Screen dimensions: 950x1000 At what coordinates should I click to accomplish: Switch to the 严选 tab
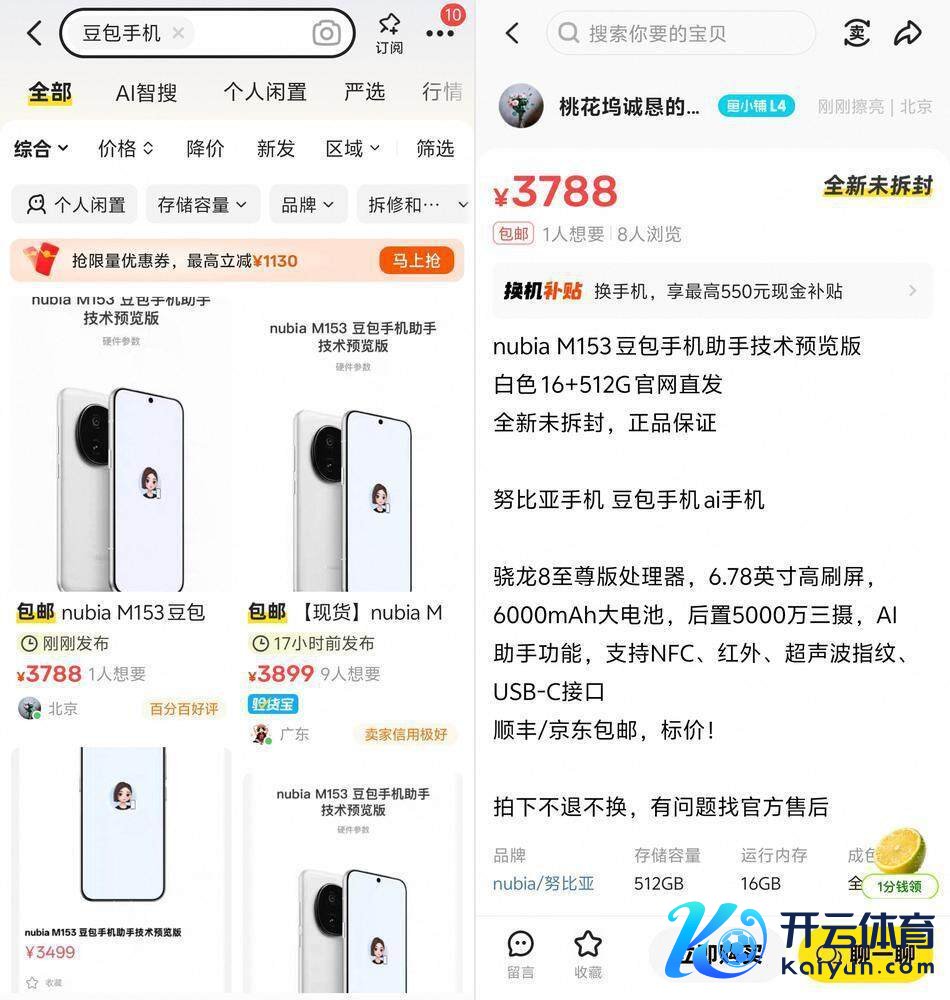click(x=364, y=93)
